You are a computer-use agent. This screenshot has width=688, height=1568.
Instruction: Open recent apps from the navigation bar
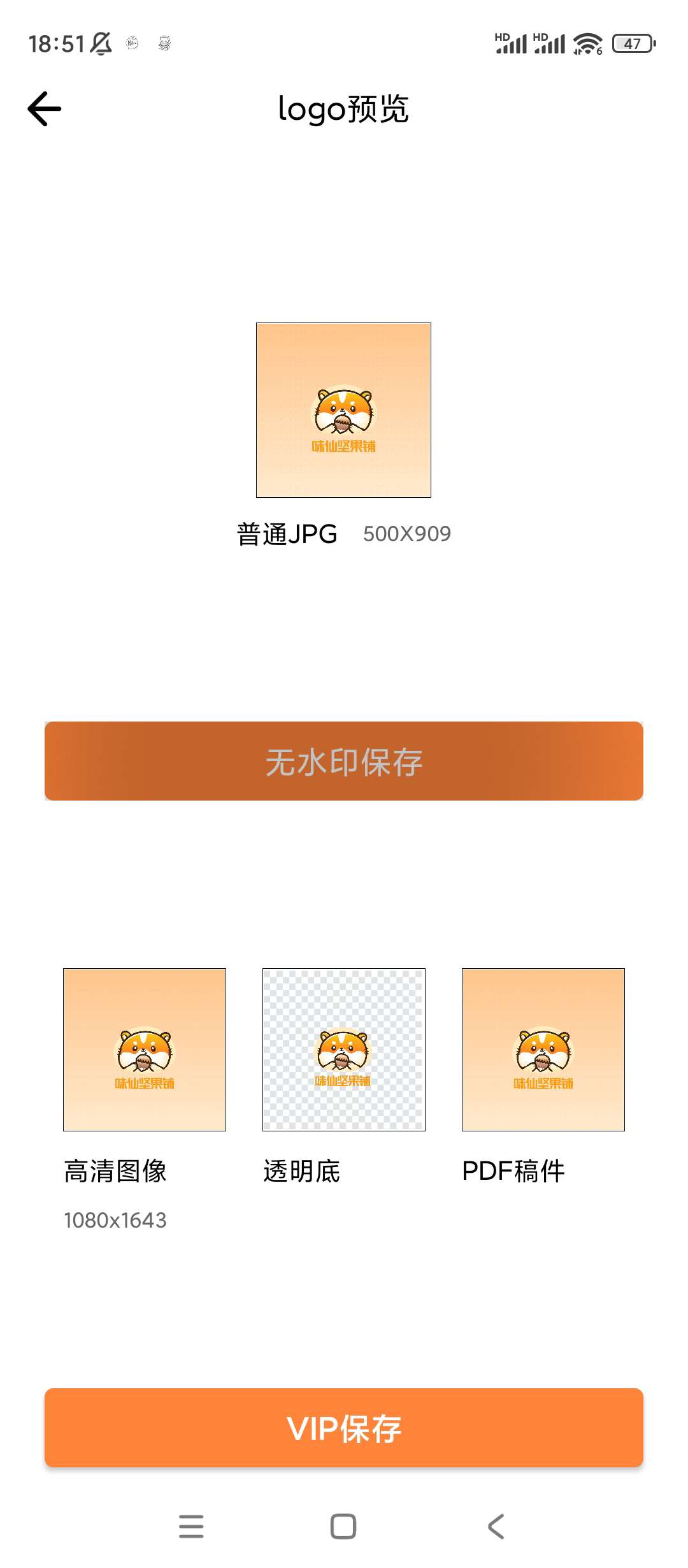(x=191, y=1527)
